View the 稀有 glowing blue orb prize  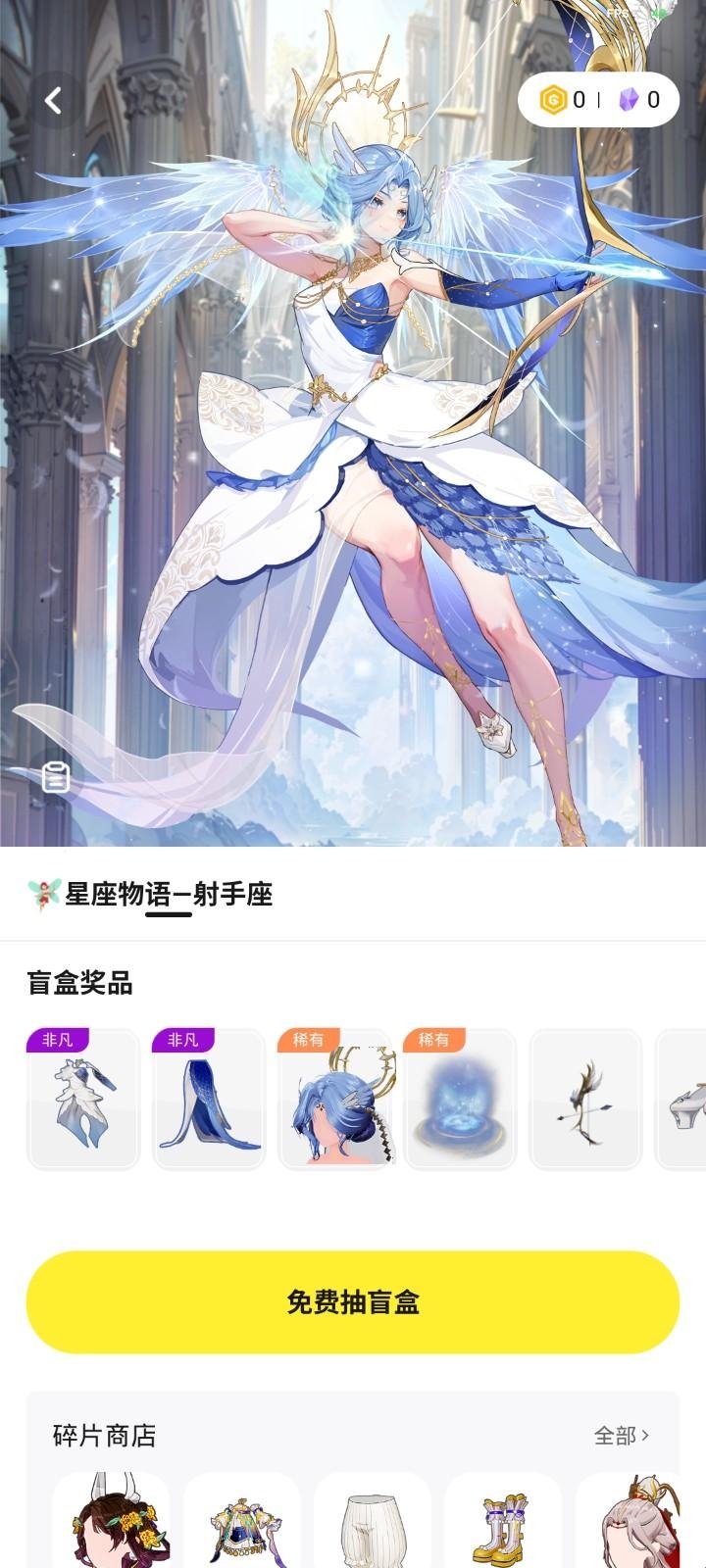pos(460,1101)
